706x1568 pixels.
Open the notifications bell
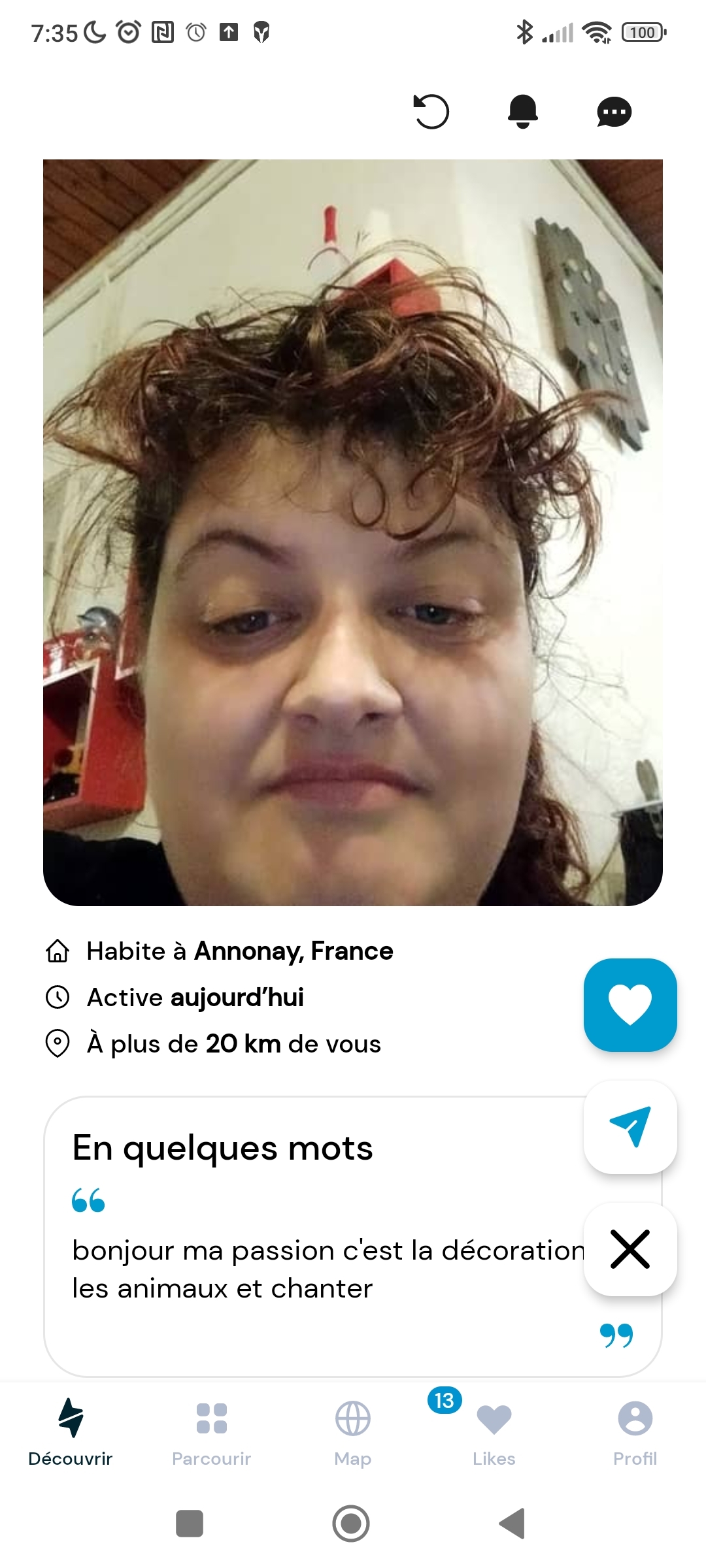click(523, 112)
